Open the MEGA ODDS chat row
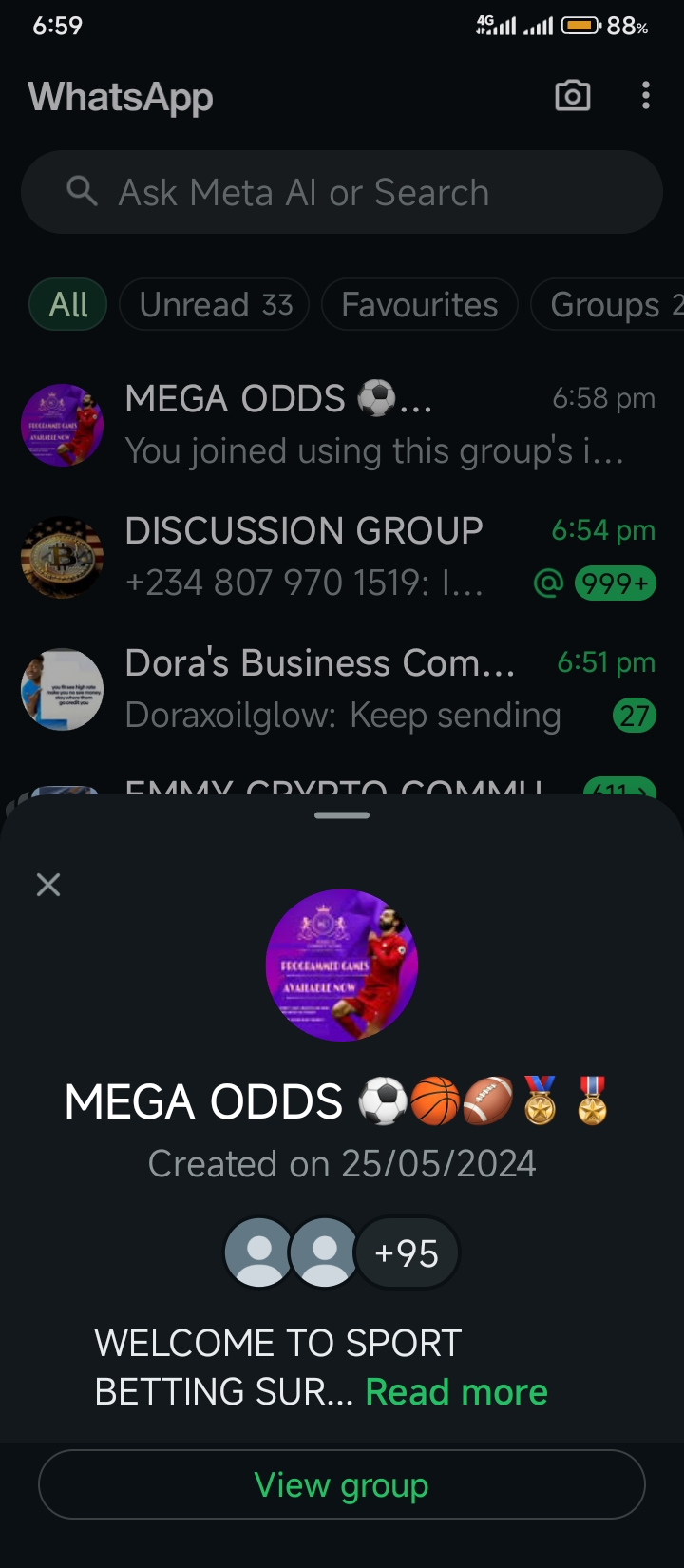This screenshot has height=1568, width=684. 342,425
